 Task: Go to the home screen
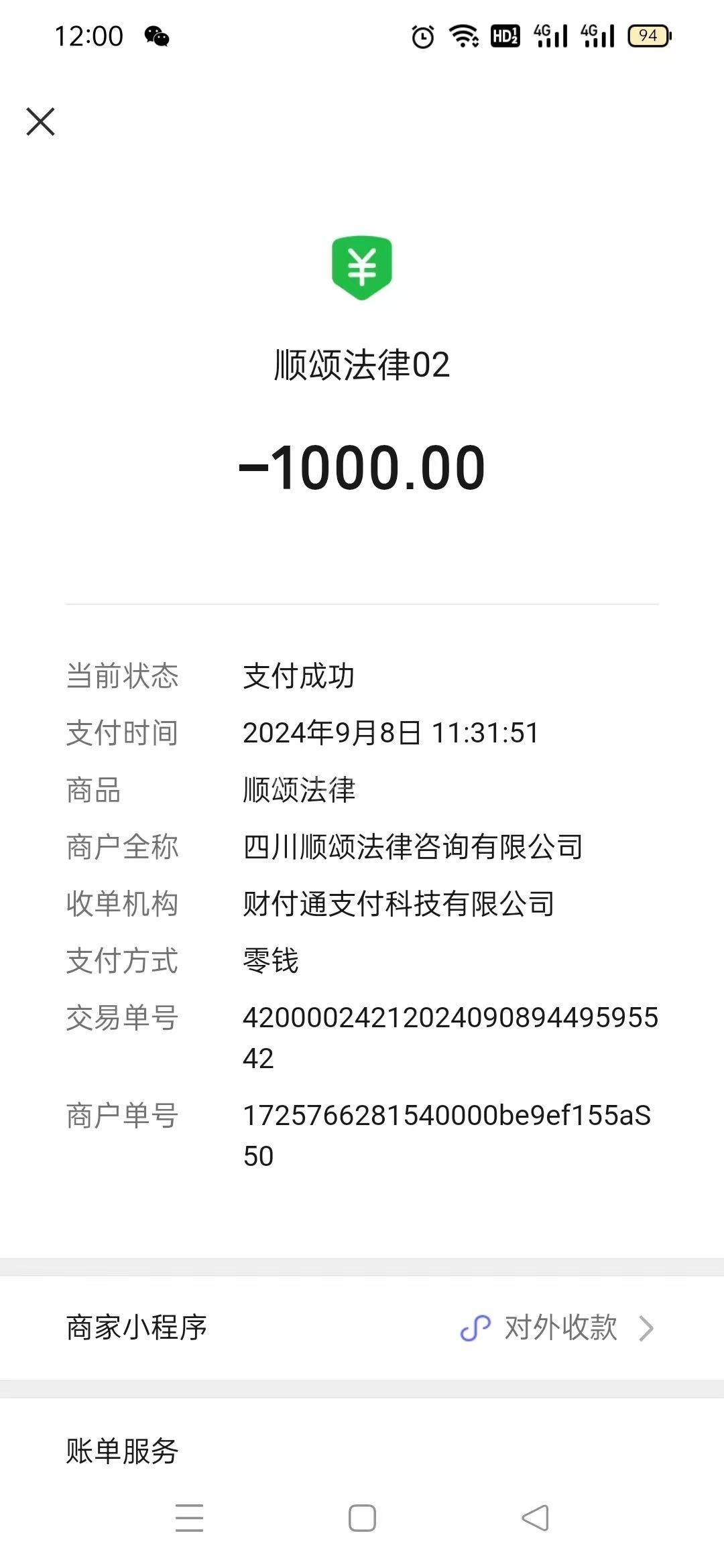tap(362, 1518)
